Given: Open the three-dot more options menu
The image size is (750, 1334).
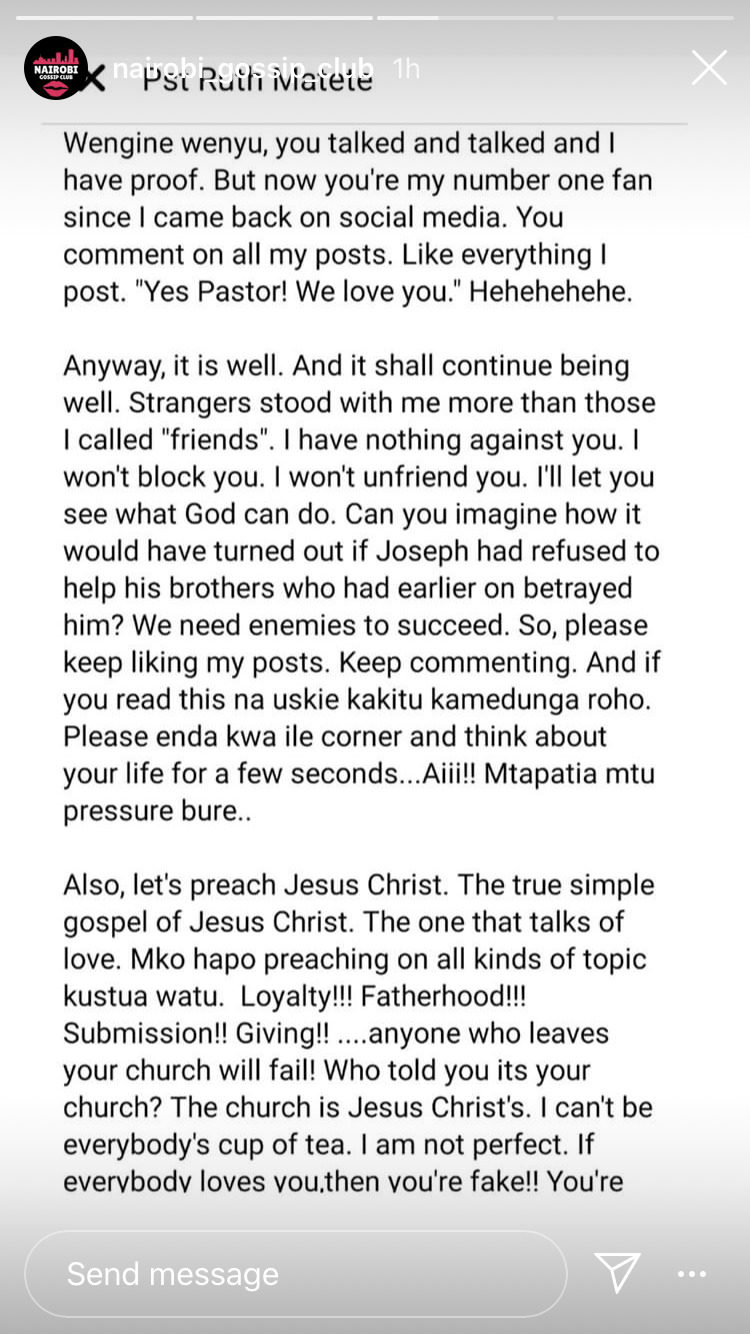Looking at the screenshot, I should pyautogui.click(x=692, y=1274).
